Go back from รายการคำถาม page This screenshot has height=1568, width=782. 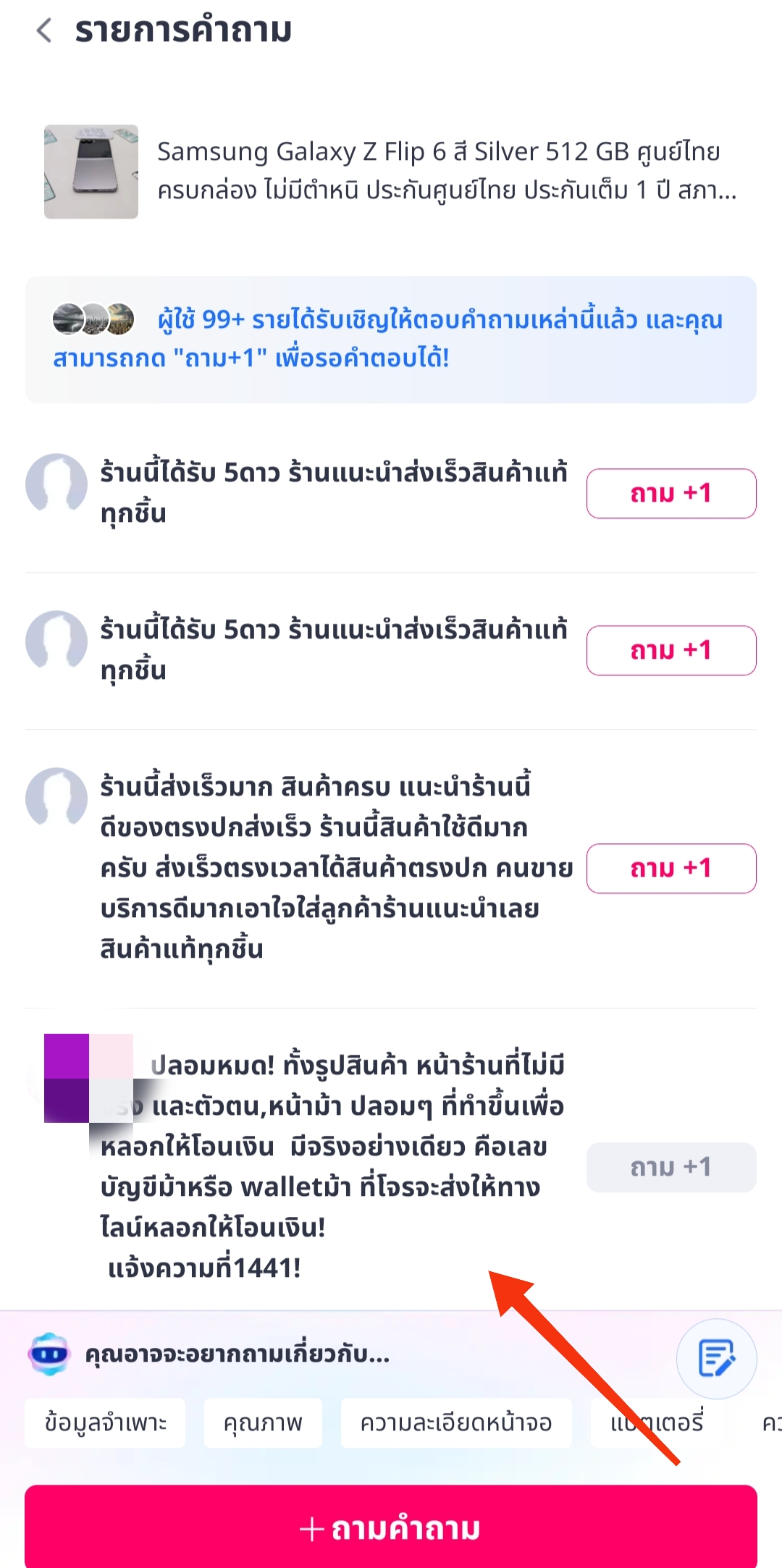(44, 30)
